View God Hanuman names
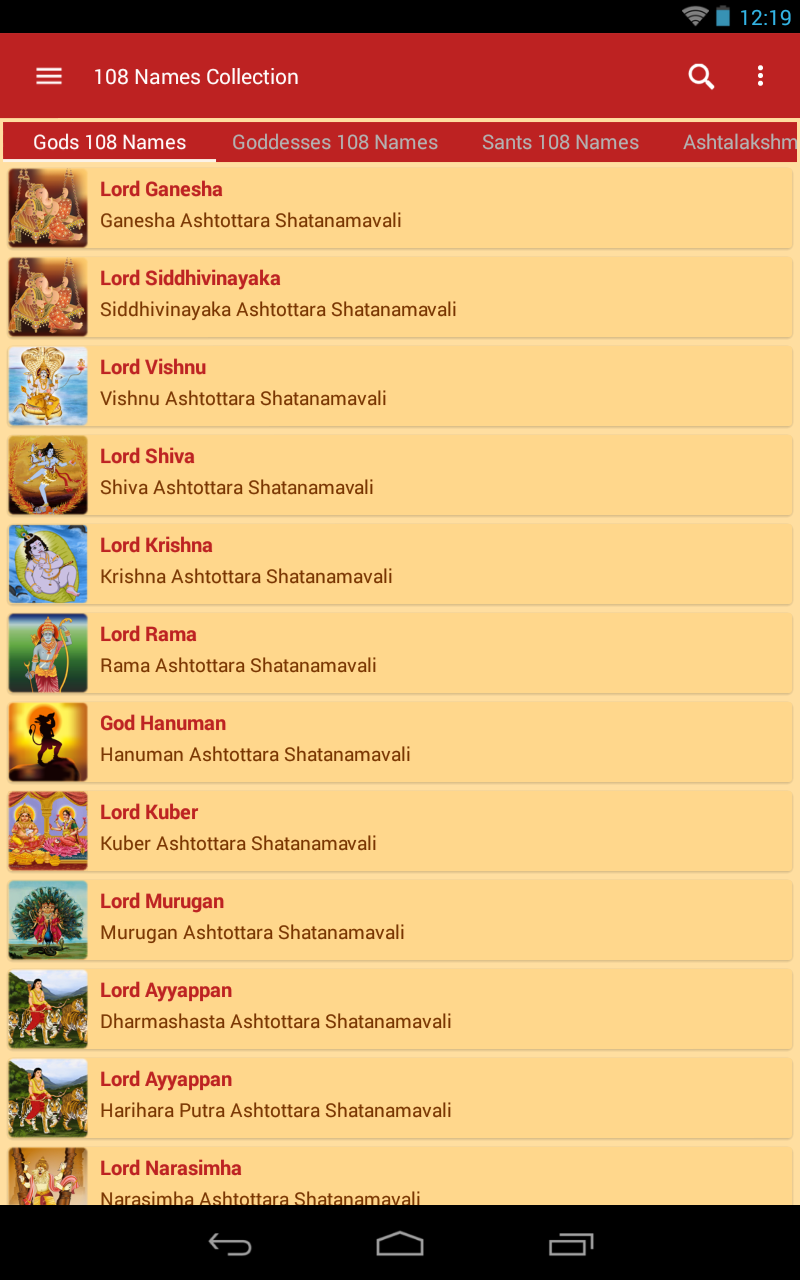The width and height of the screenshot is (800, 1280). tap(400, 741)
